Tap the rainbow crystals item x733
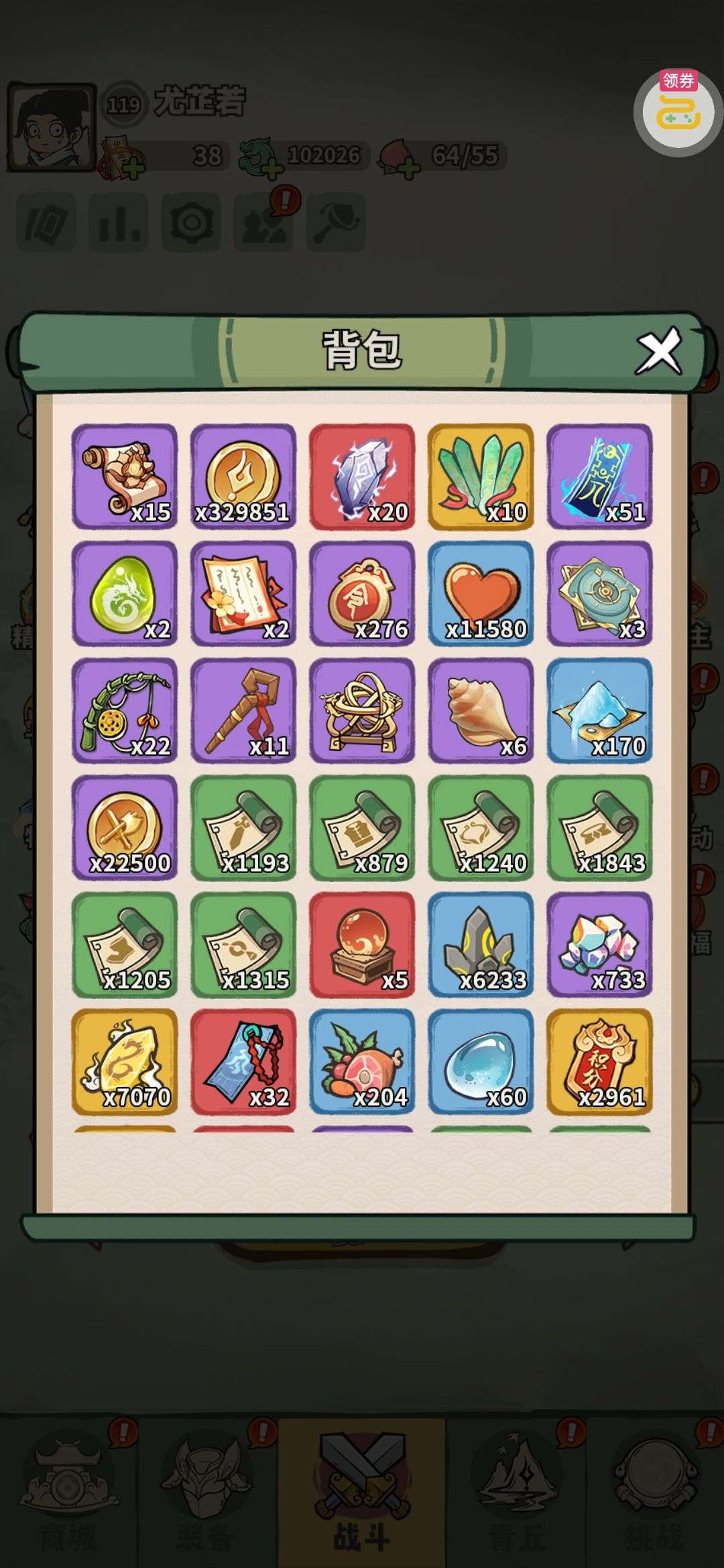Viewport: 724px width, 1568px height. 599,945
